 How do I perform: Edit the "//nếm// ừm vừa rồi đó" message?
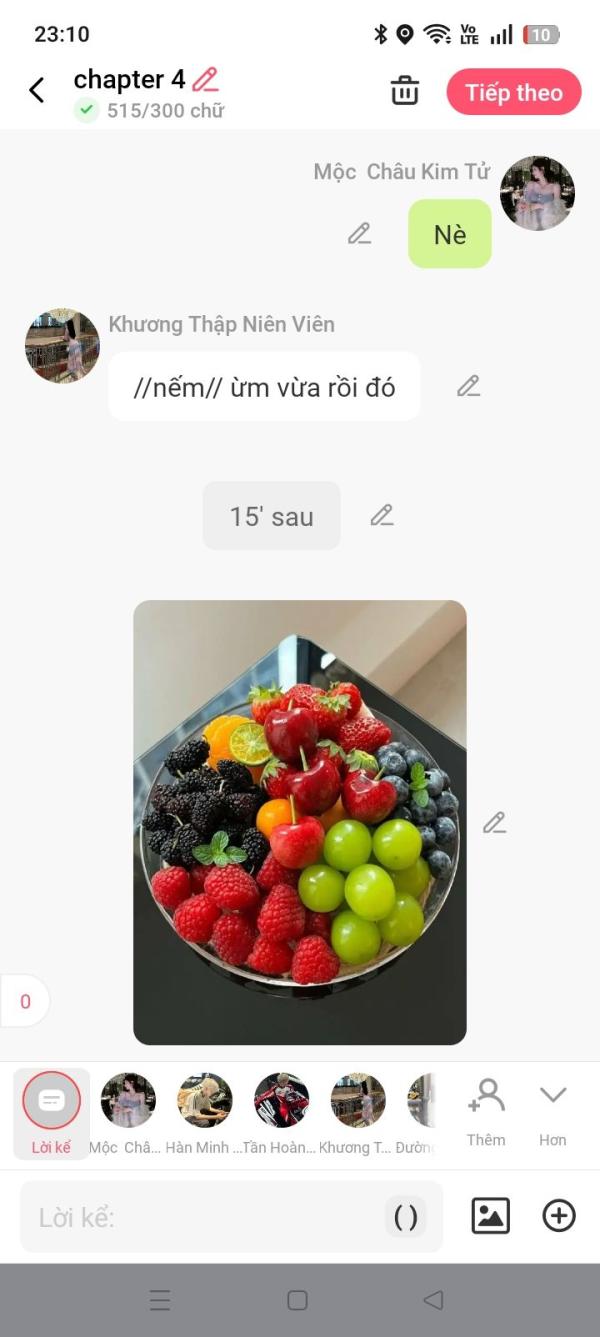[468, 386]
